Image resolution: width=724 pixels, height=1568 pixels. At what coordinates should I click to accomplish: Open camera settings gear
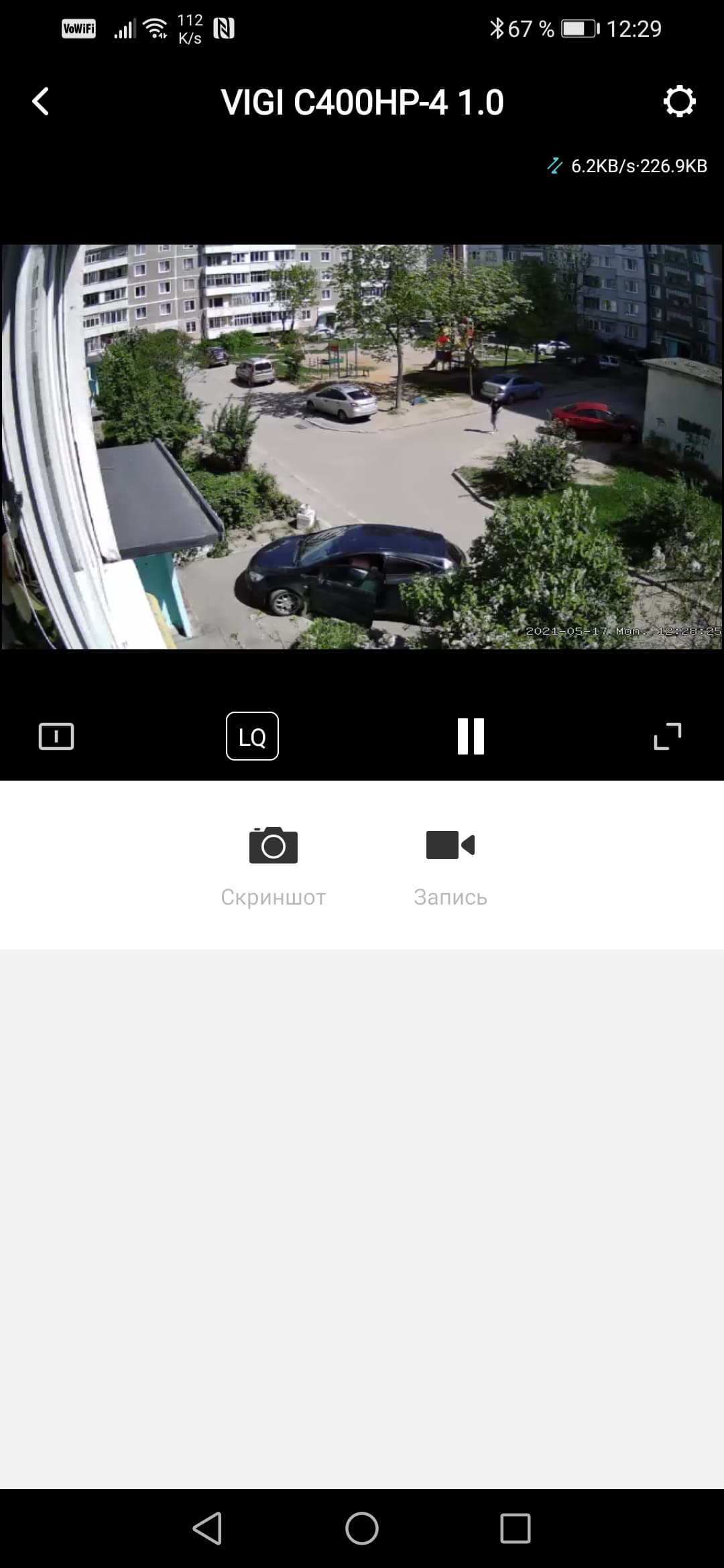[679, 102]
